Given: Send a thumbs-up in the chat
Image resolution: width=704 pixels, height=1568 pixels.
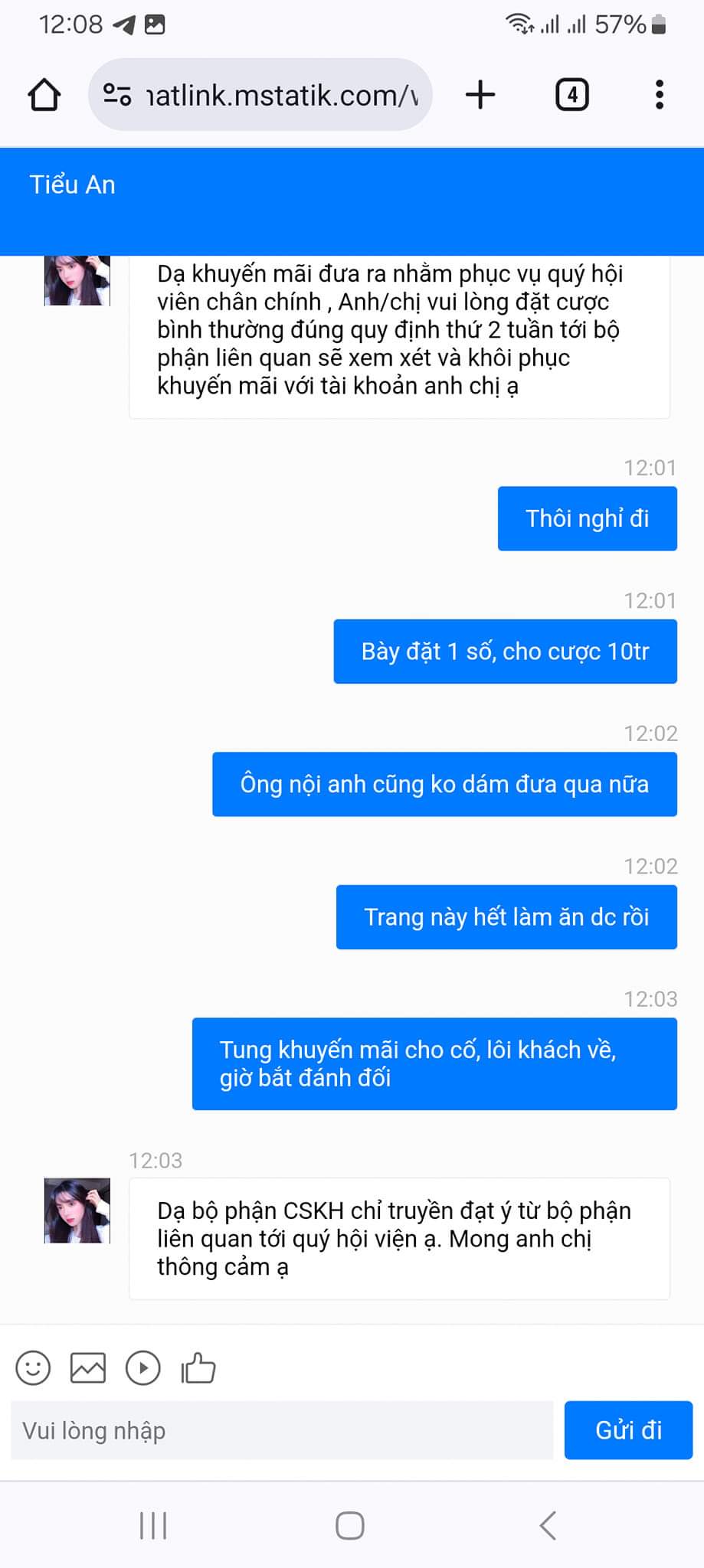Looking at the screenshot, I should [x=198, y=1367].
